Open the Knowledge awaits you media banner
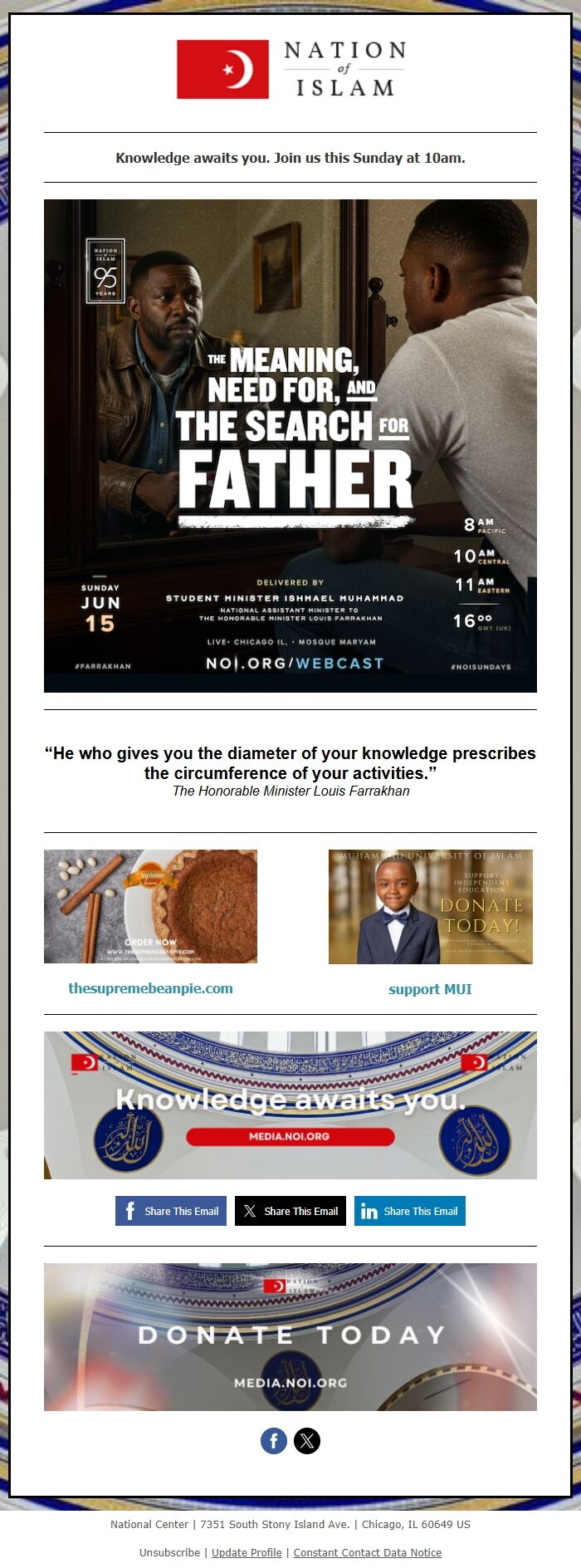Image resolution: width=581 pixels, height=1568 pixels. click(x=290, y=1105)
